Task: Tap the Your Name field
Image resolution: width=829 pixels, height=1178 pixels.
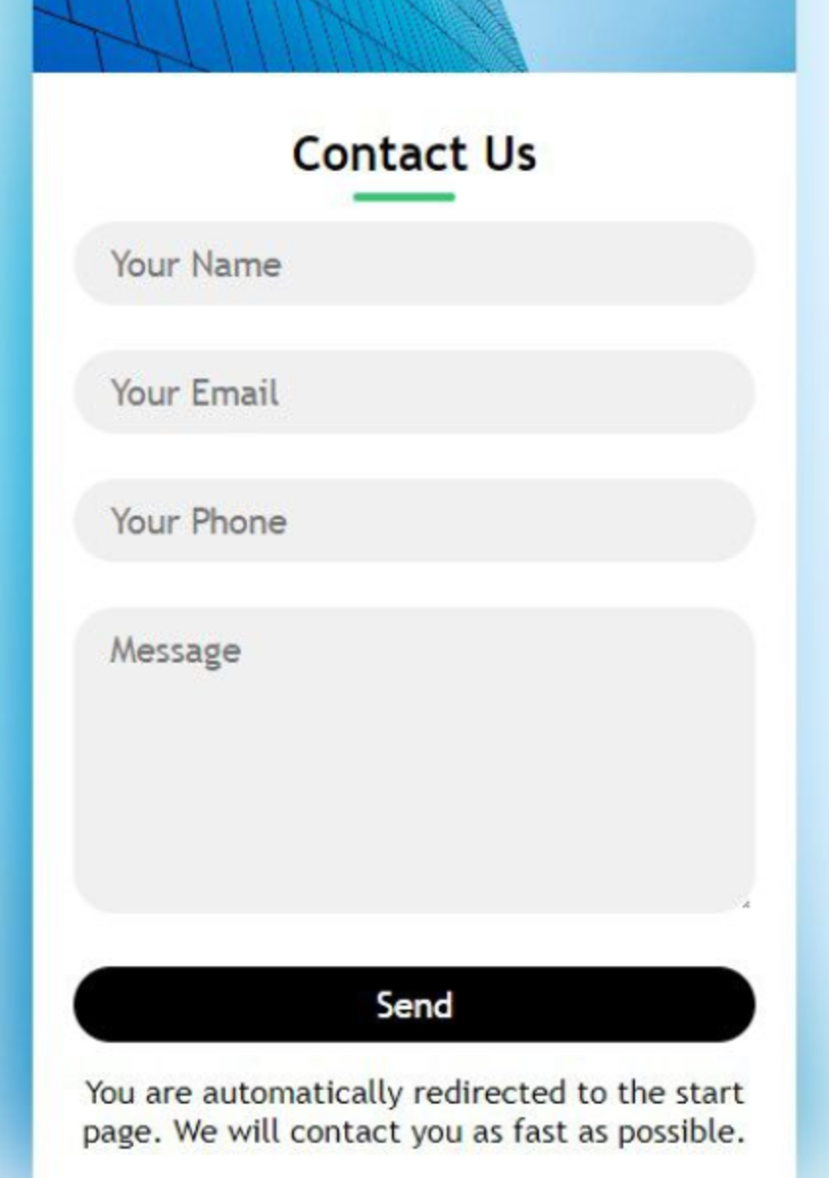Action: pyautogui.click(x=414, y=264)
